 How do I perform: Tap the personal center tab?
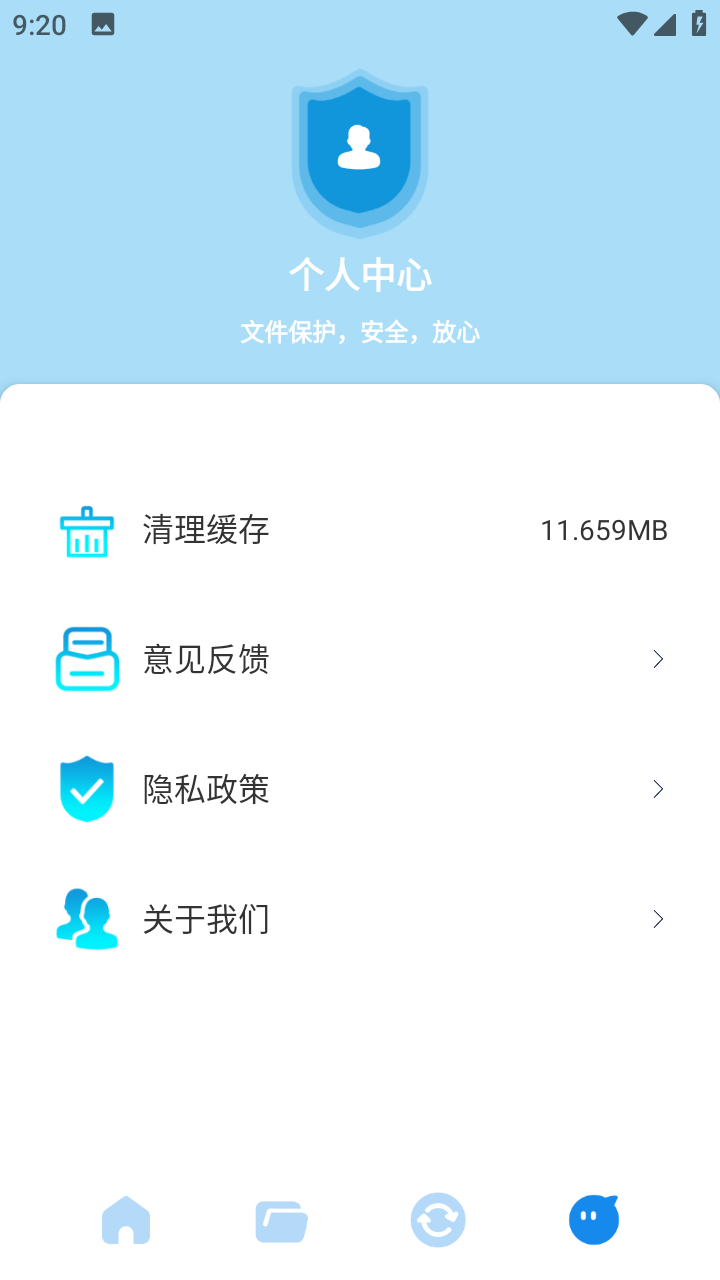[594, 1221]
